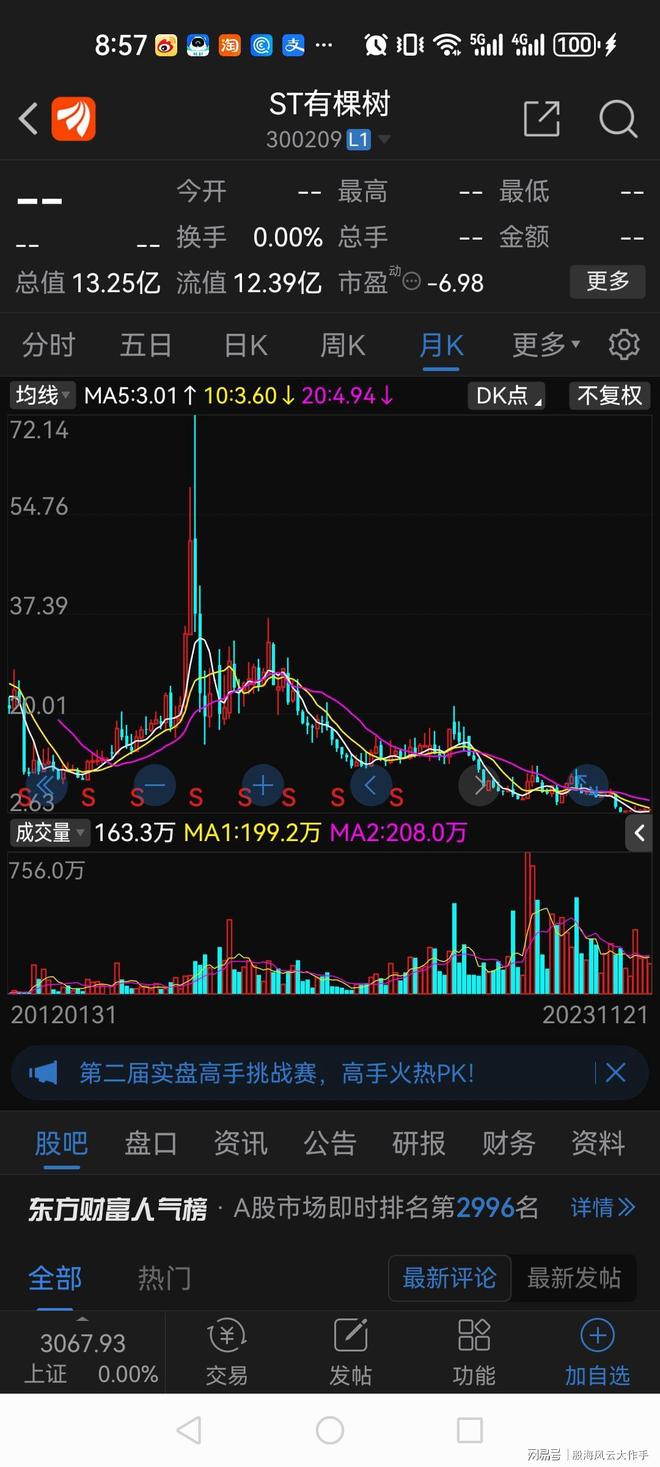Open chart settings gear icon

(x=624, y=345)
